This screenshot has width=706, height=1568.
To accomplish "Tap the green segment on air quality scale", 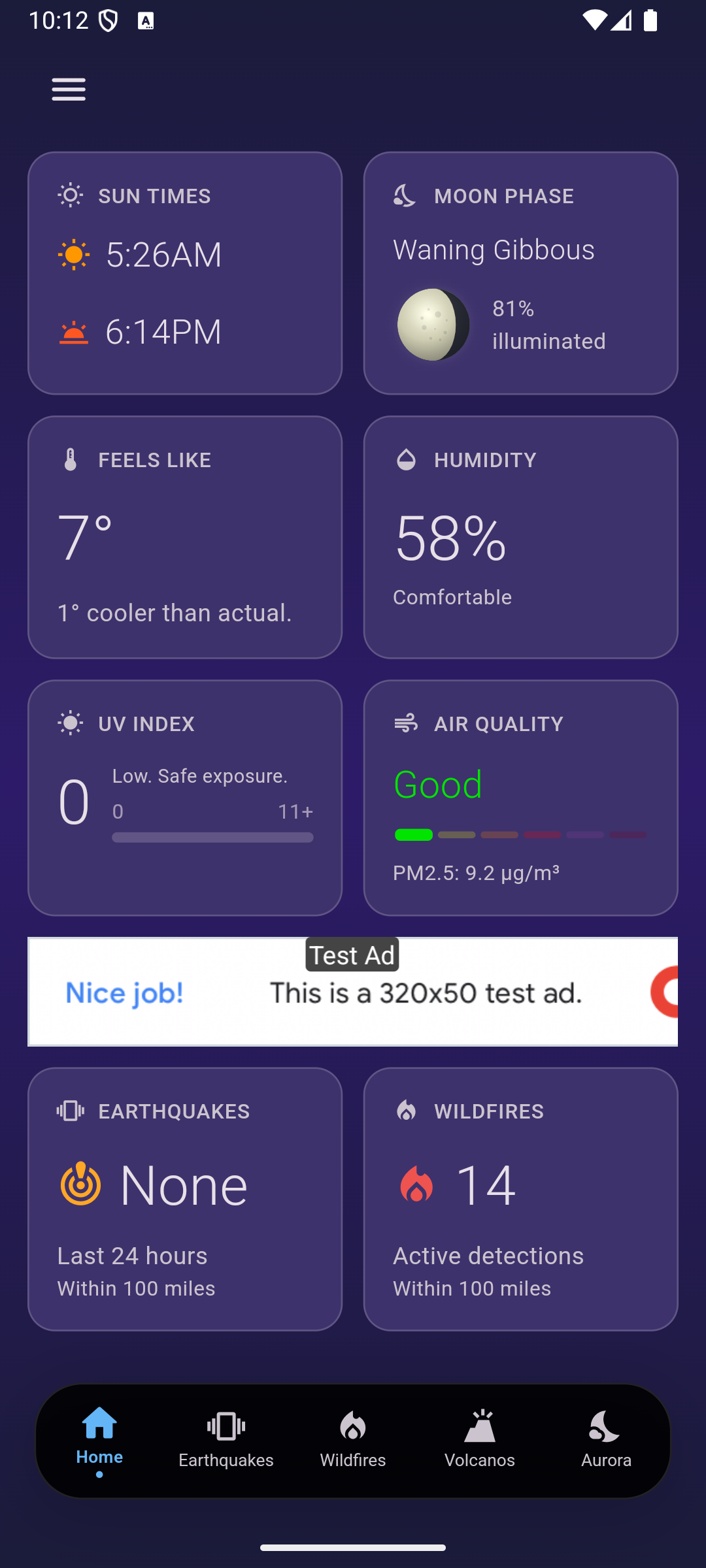I will (x=412, y=834).
